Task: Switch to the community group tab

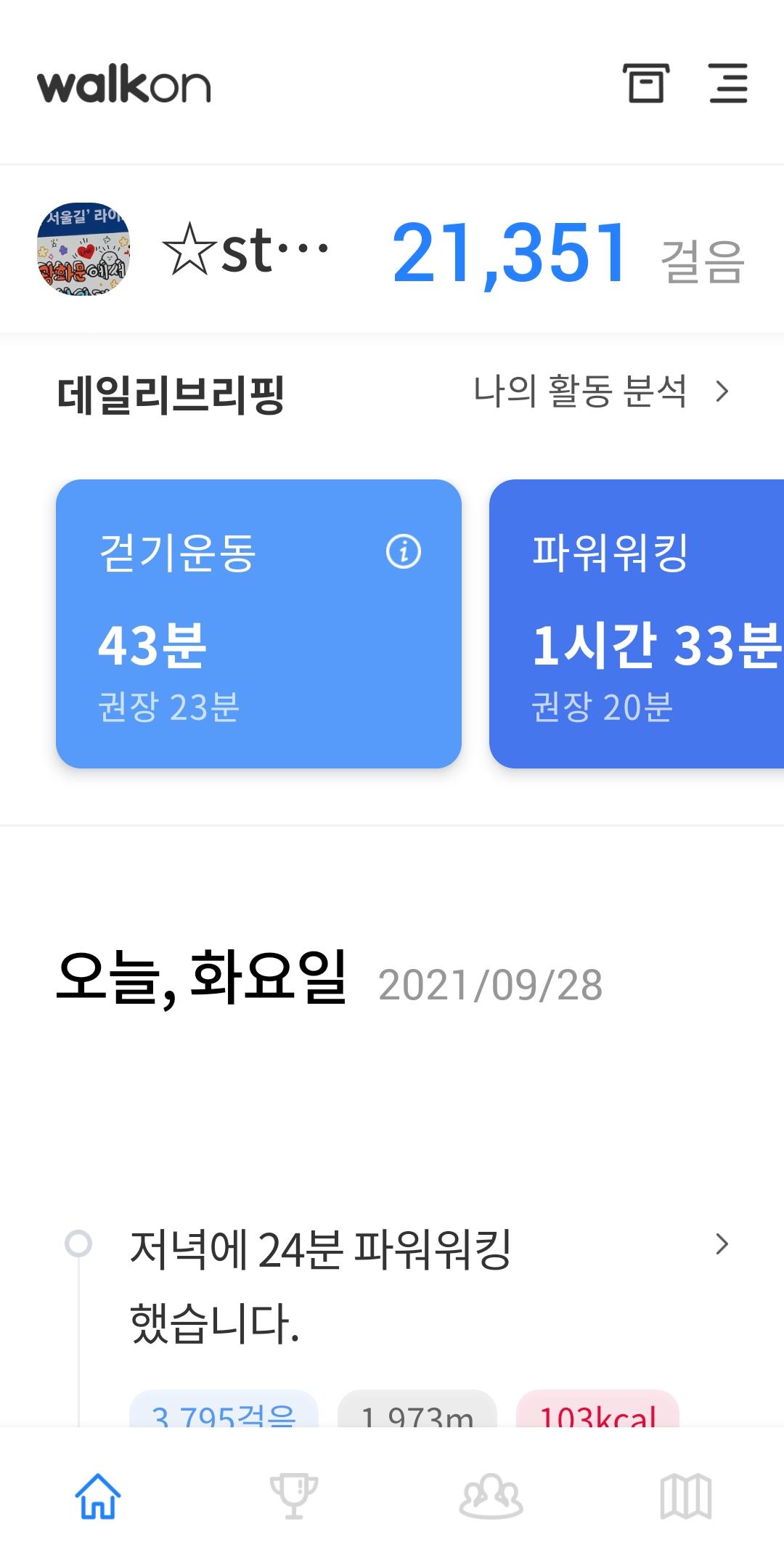Action: point(491,1496)
